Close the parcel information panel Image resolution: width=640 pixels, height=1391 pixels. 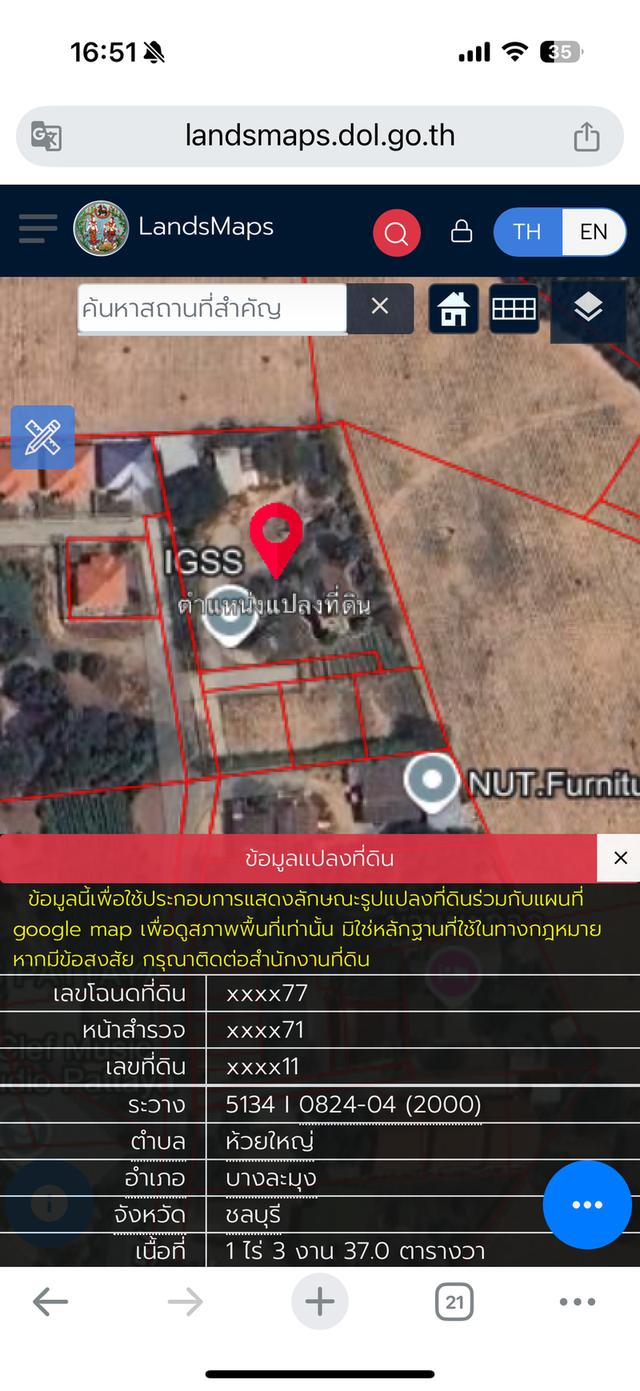pos(619,858)
